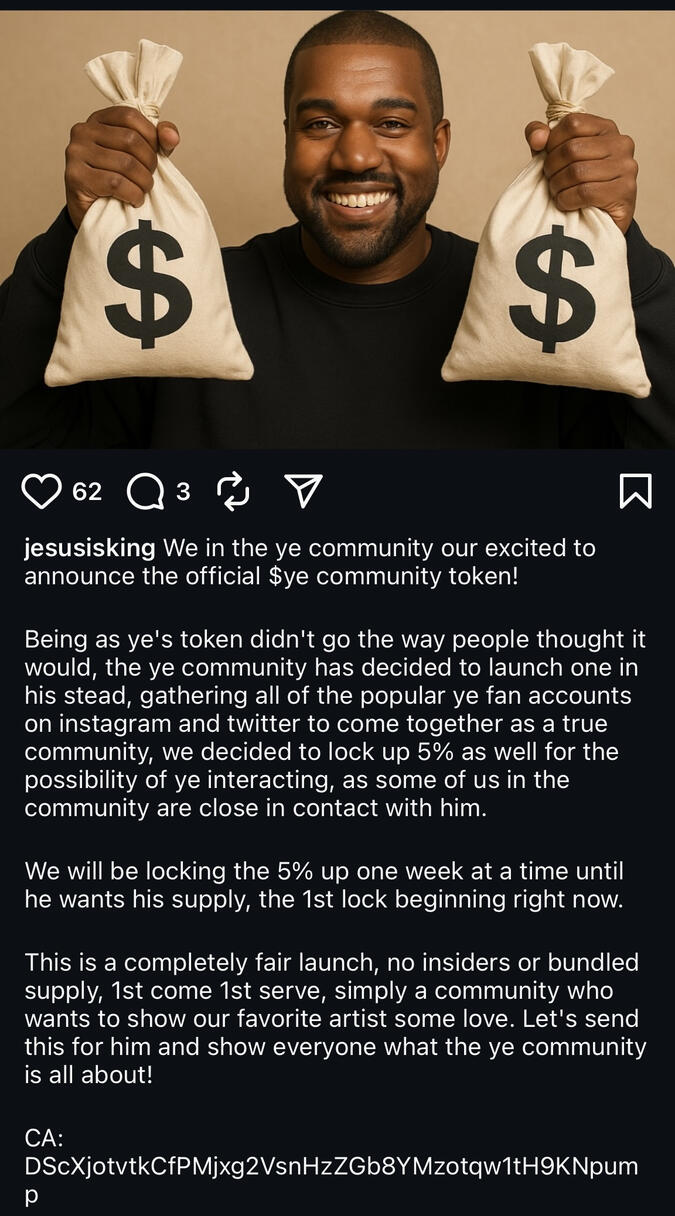Repost this post
This screenshot has width=675, height=1216.
click(232, 491)
